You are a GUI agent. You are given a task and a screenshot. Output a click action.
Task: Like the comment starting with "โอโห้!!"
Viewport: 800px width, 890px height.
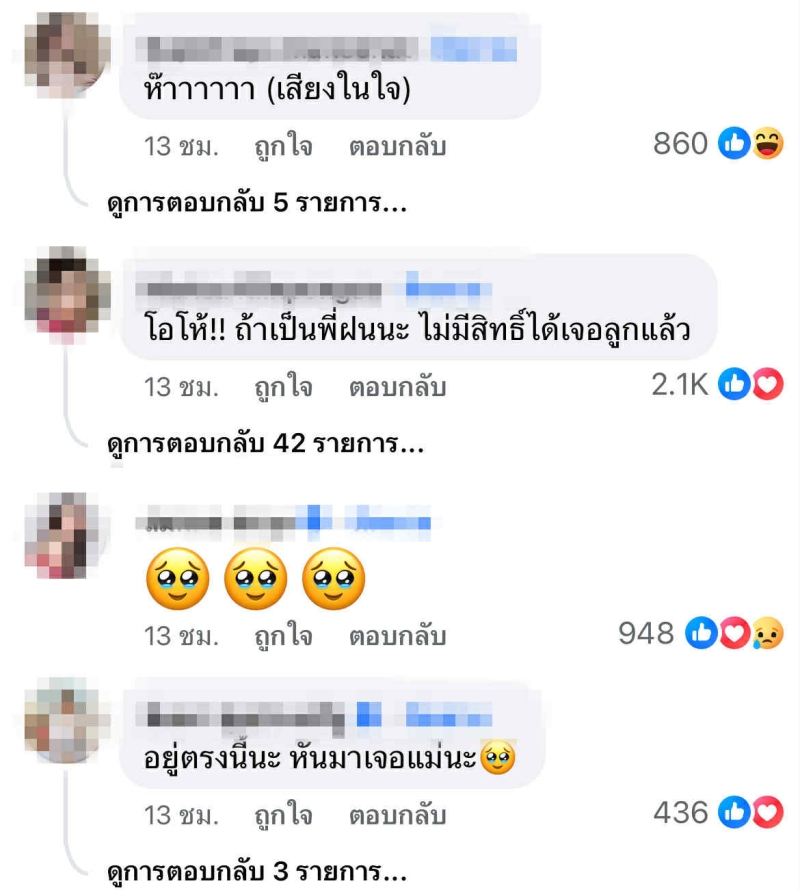282,387
